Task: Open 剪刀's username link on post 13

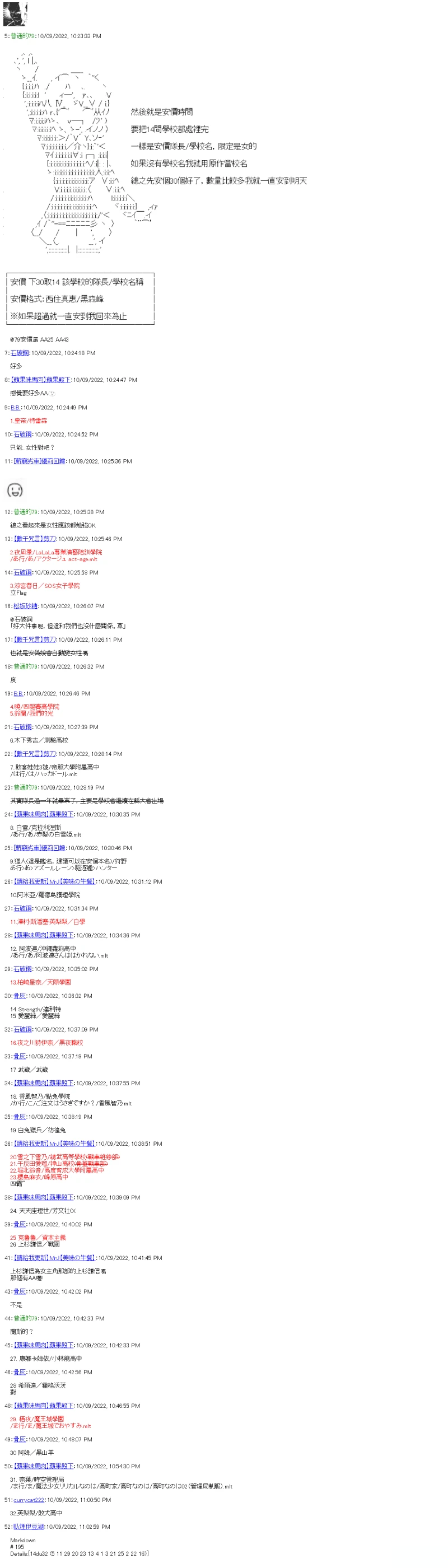Action: coord(35,539)
